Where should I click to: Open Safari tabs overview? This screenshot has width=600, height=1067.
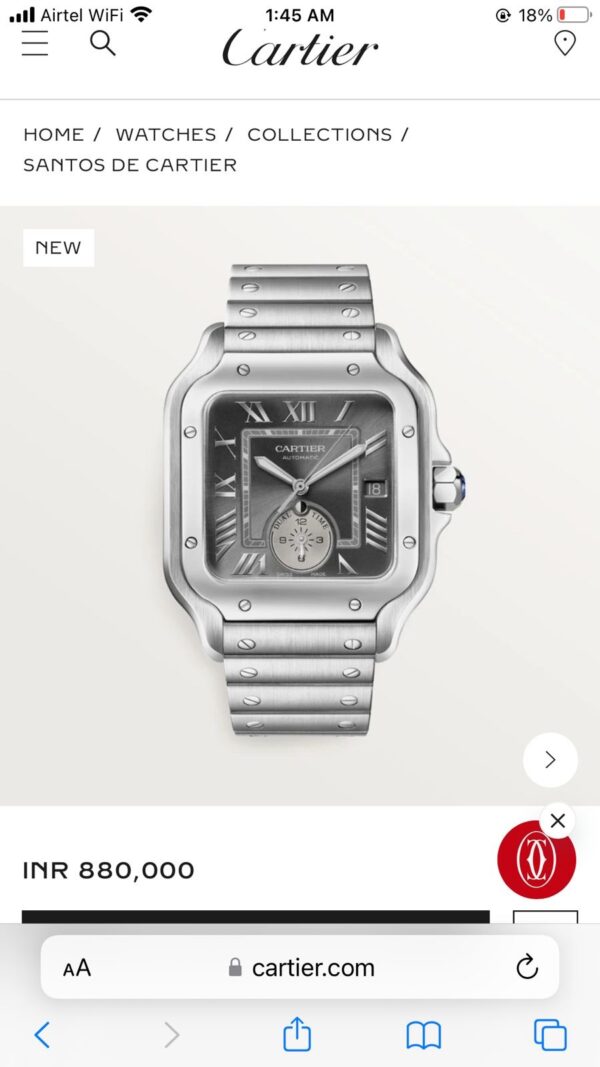tap(550, 1034)
